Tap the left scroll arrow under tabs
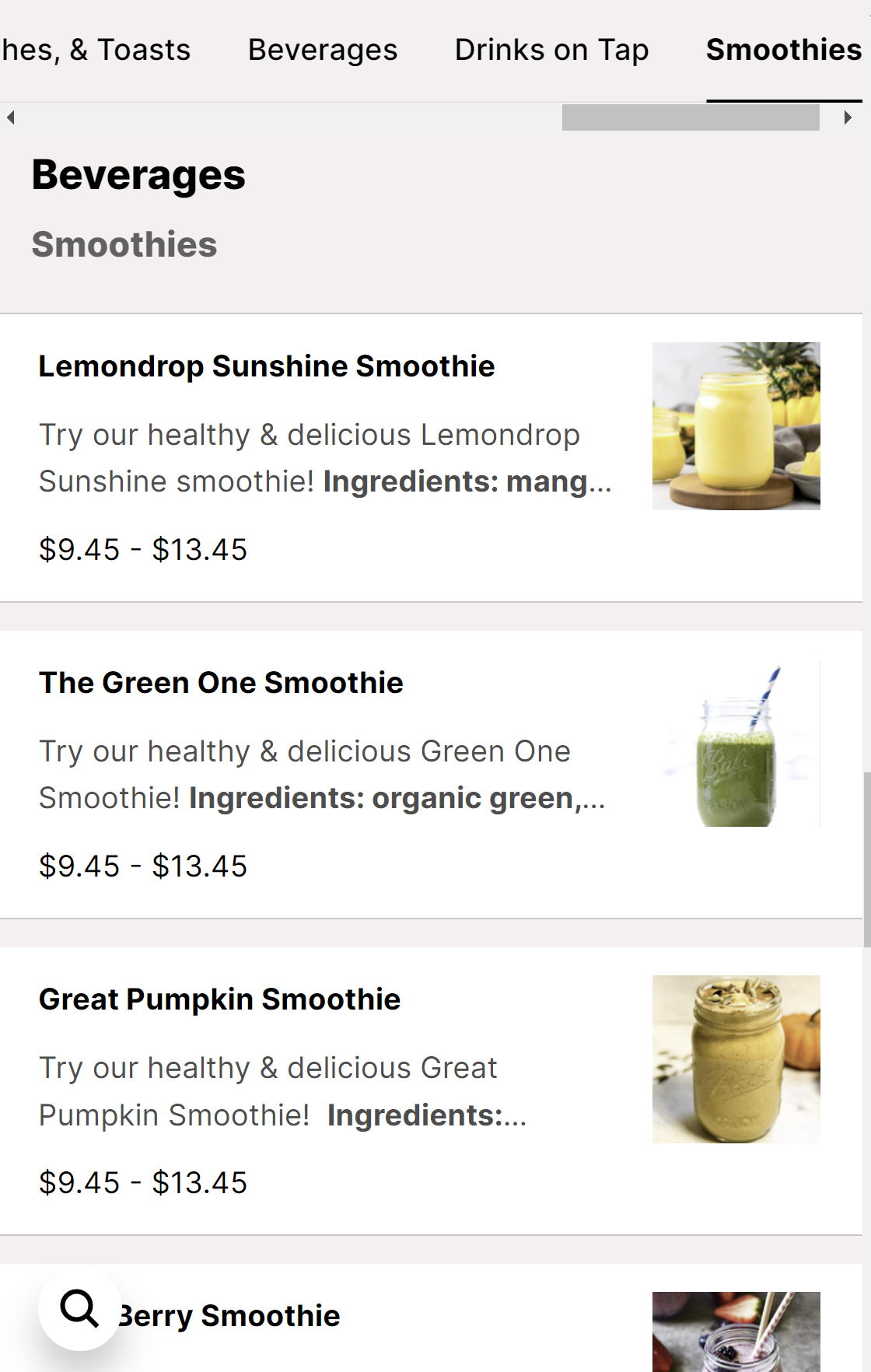Viewport: 871px width, 1372px height. coord(11,117)
